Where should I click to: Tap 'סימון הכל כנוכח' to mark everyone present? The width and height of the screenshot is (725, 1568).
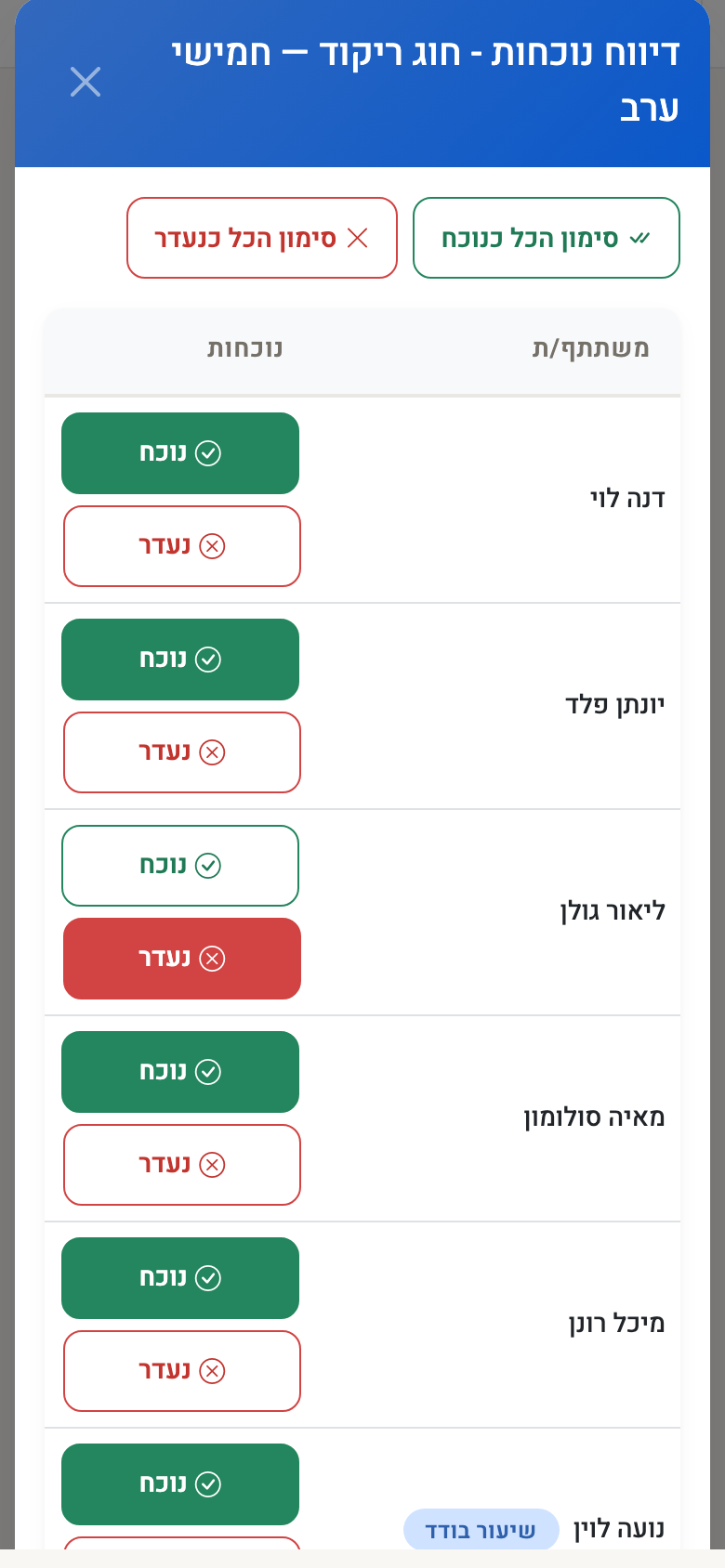pyautogui.click(x=547, y=238)
